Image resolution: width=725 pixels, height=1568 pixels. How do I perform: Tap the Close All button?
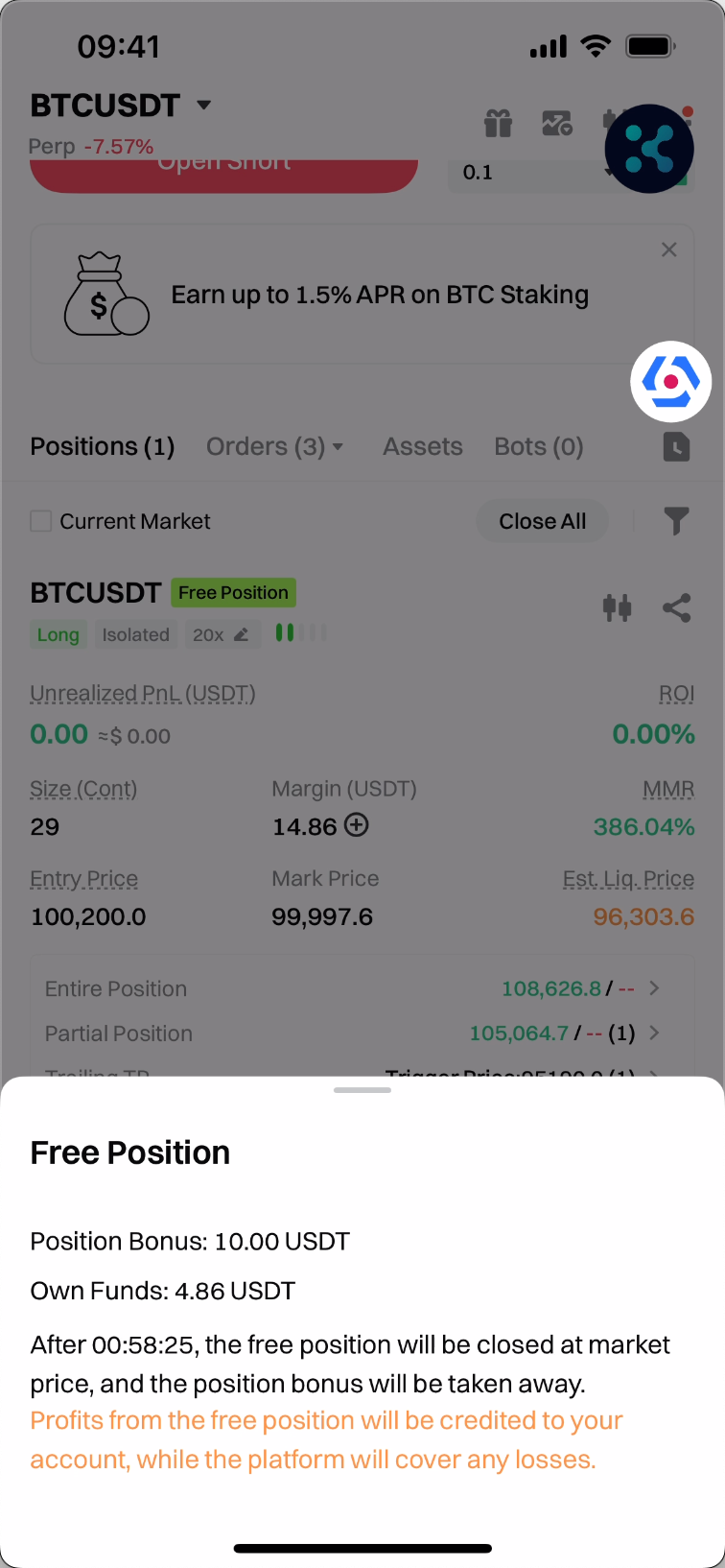[x=542, y=521]
